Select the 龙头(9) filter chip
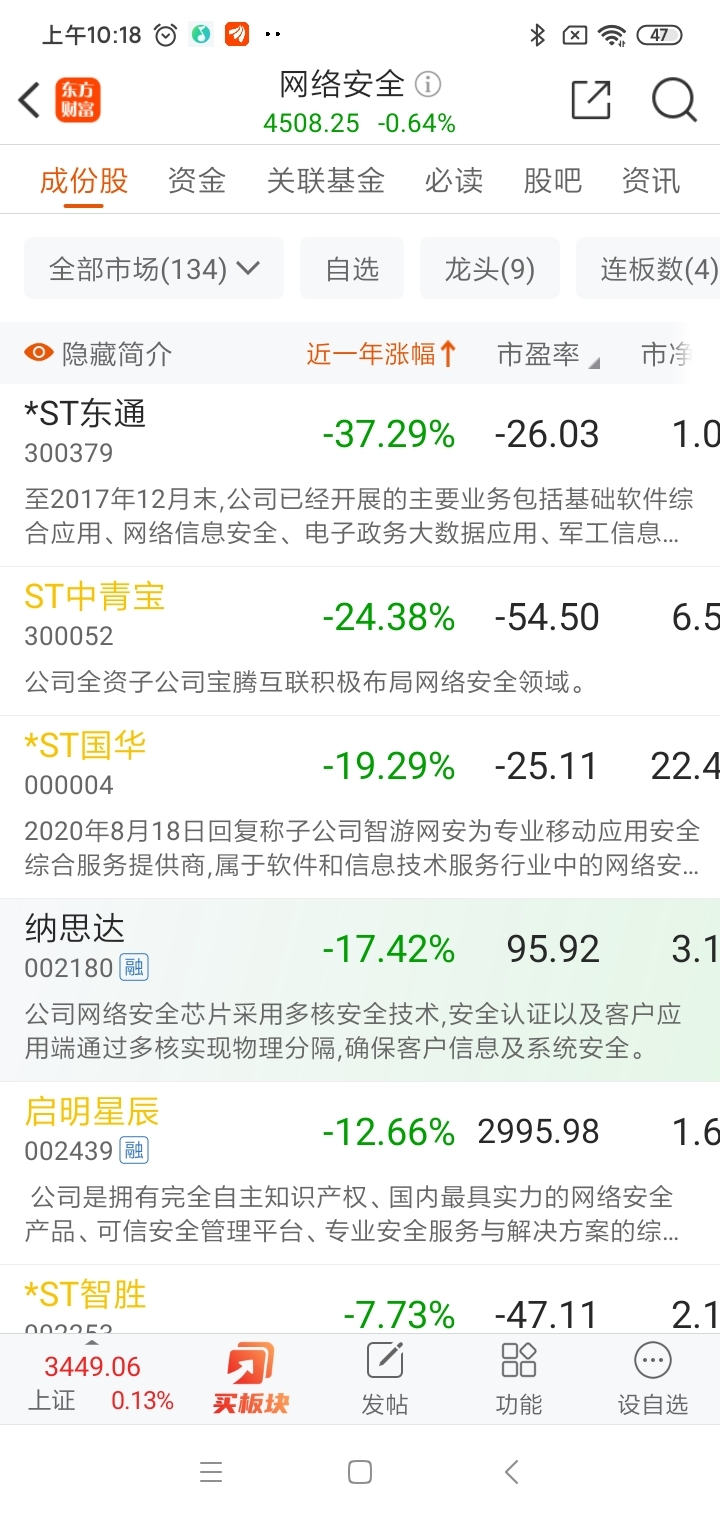This screenshot has width=720, height=1520. coord(490,268)
